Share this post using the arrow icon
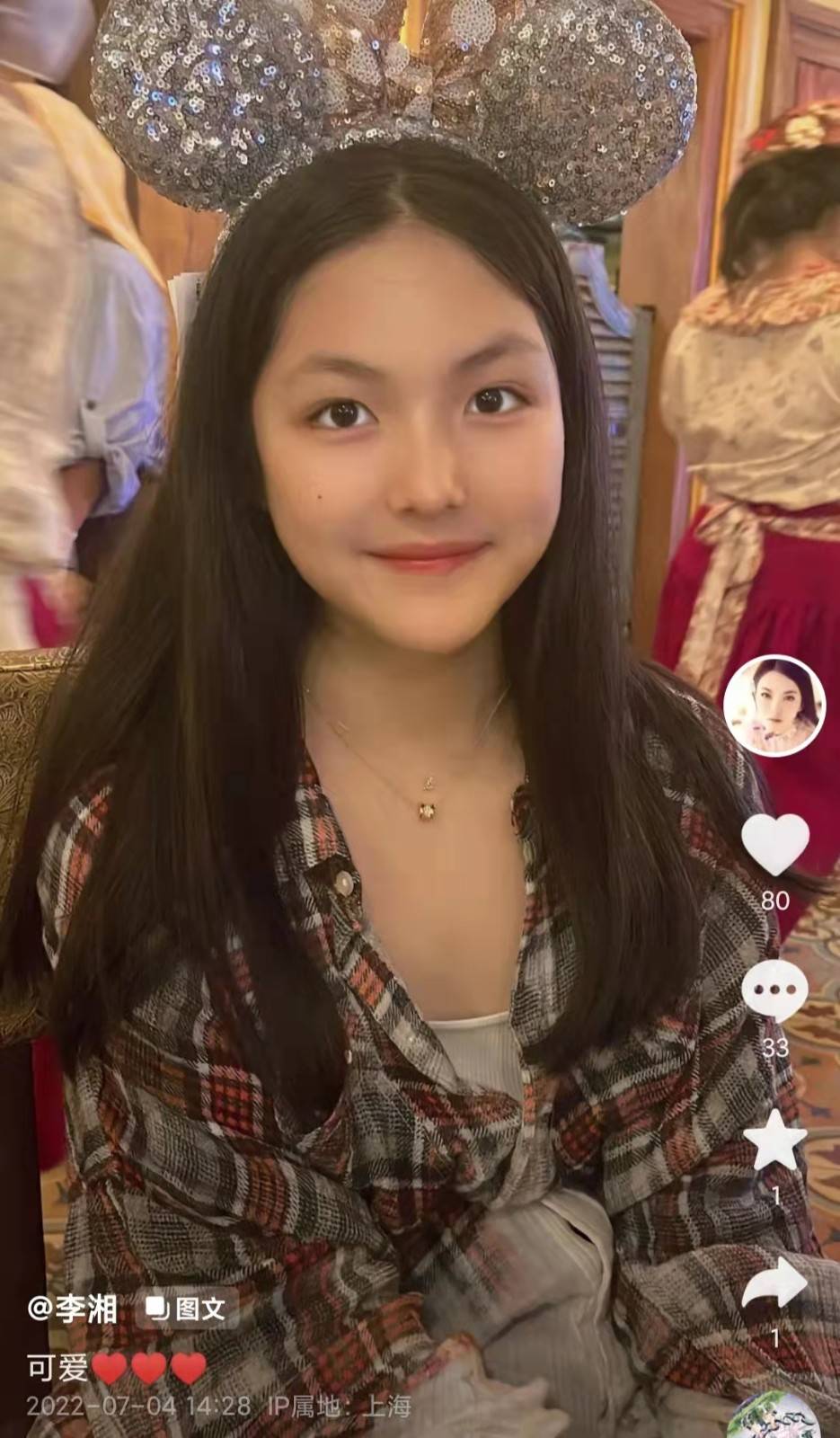Screen dimensions: 840x1438 [x=774, y=1283]
